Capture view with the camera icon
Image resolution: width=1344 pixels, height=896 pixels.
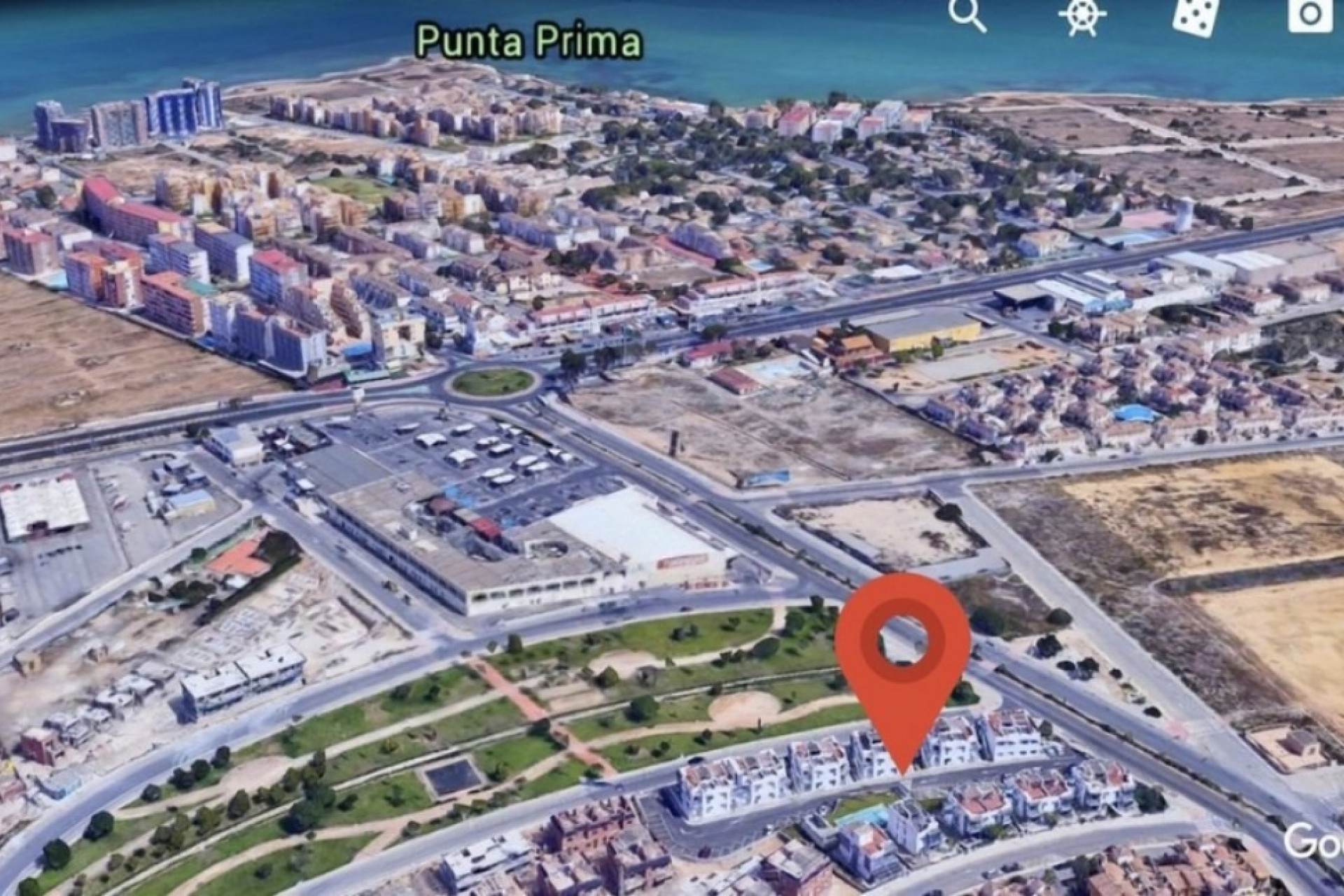point(1310,14)
